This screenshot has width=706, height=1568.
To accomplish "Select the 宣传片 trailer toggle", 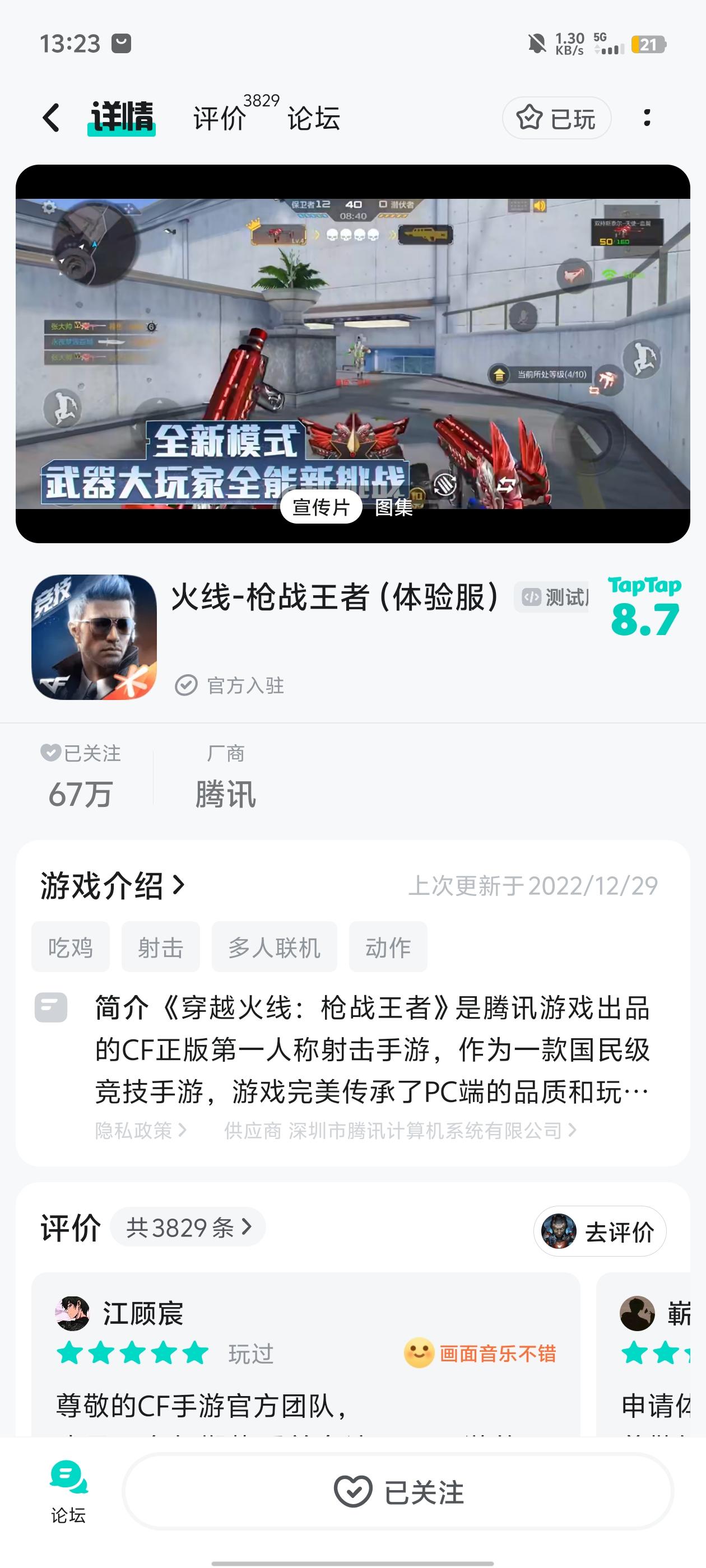I will 322,506.
